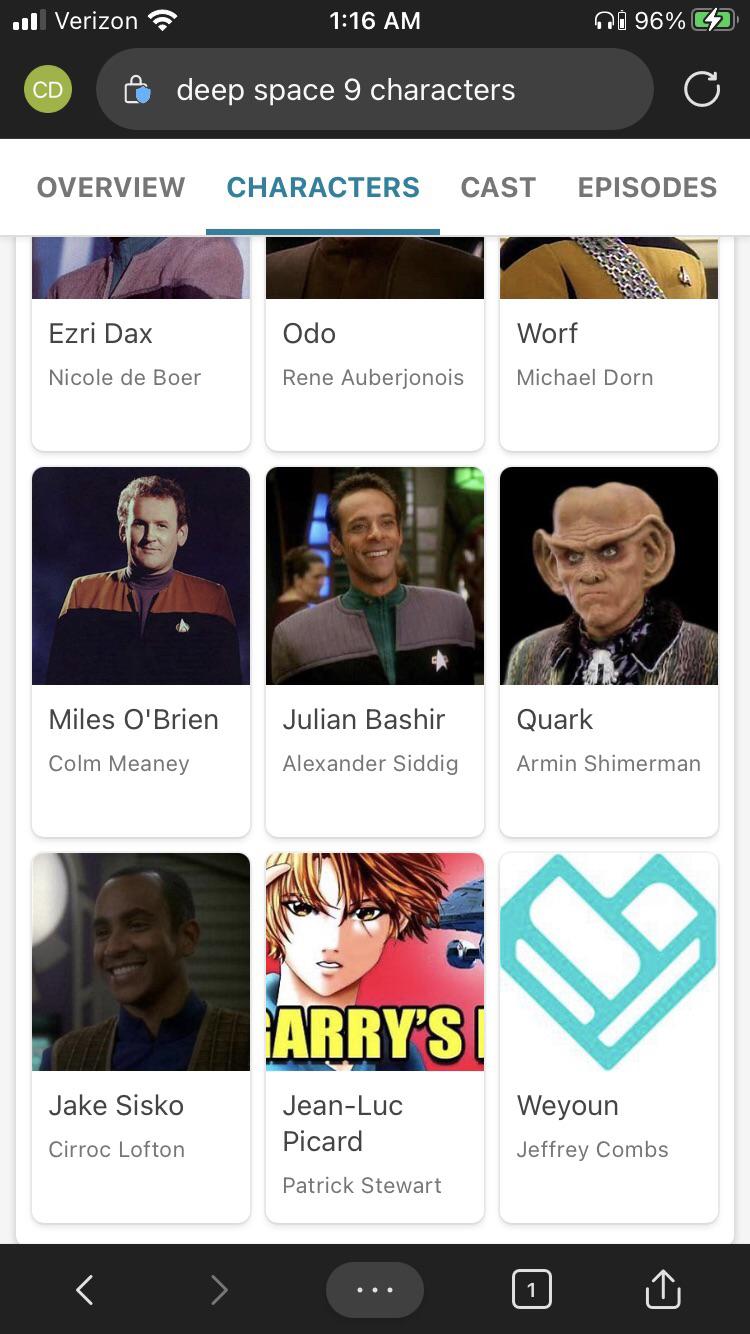View Julian Bashir character card
This screenshot has height=1334, width=750.
375,650
